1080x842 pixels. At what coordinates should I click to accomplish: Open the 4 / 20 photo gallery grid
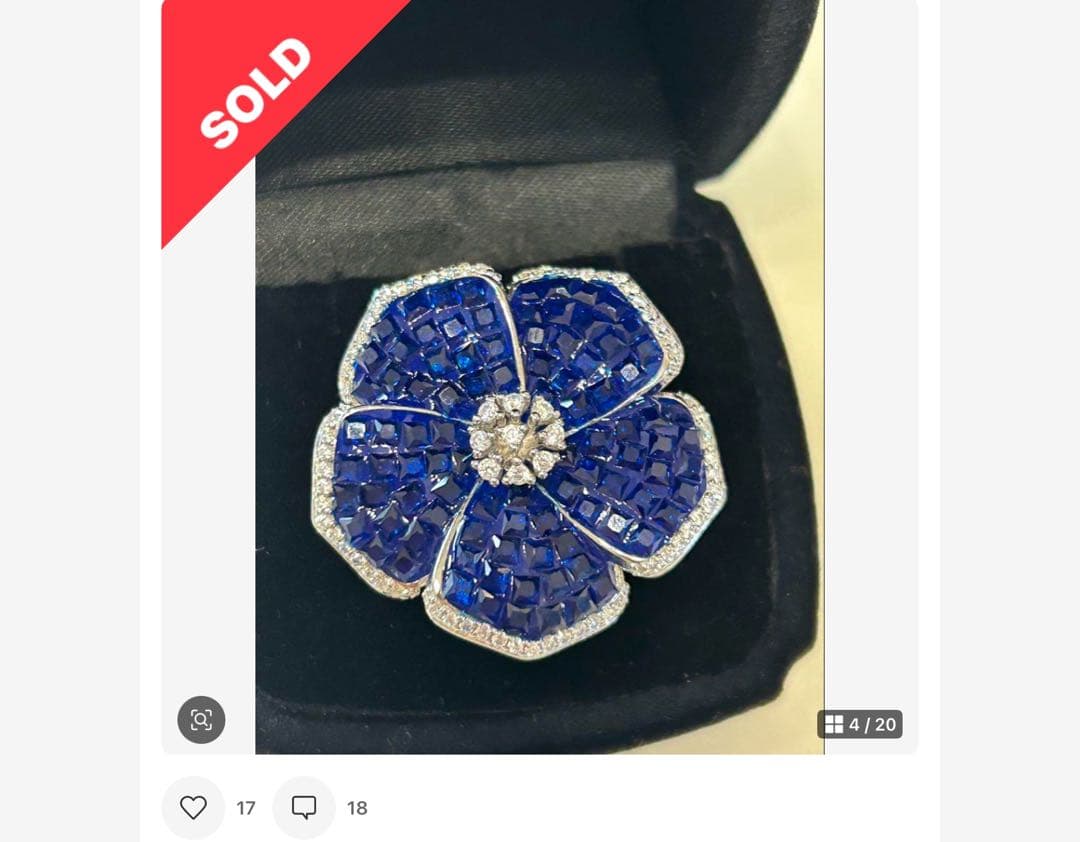(860, 724)
